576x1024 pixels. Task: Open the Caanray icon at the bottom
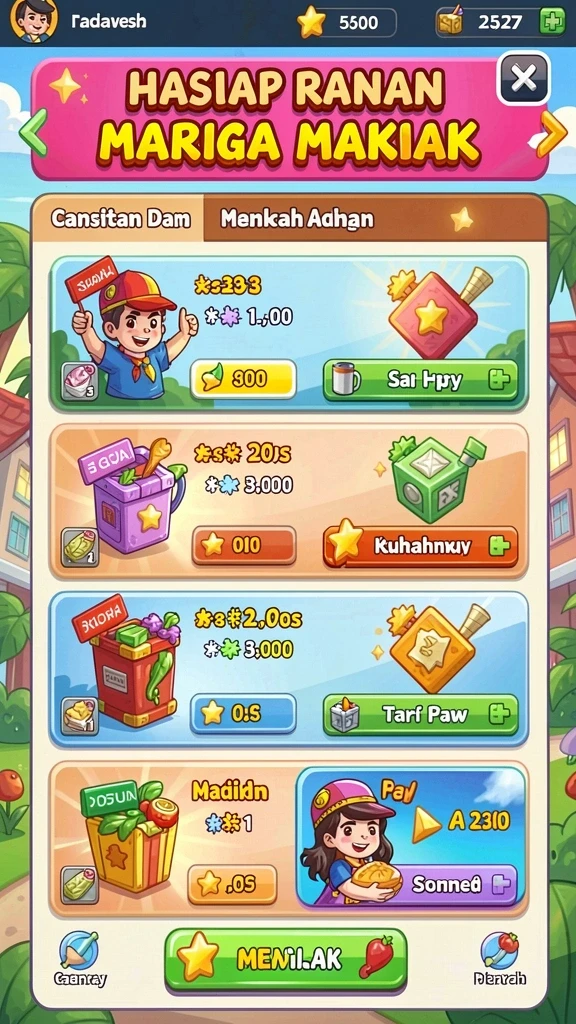point(79,958)
